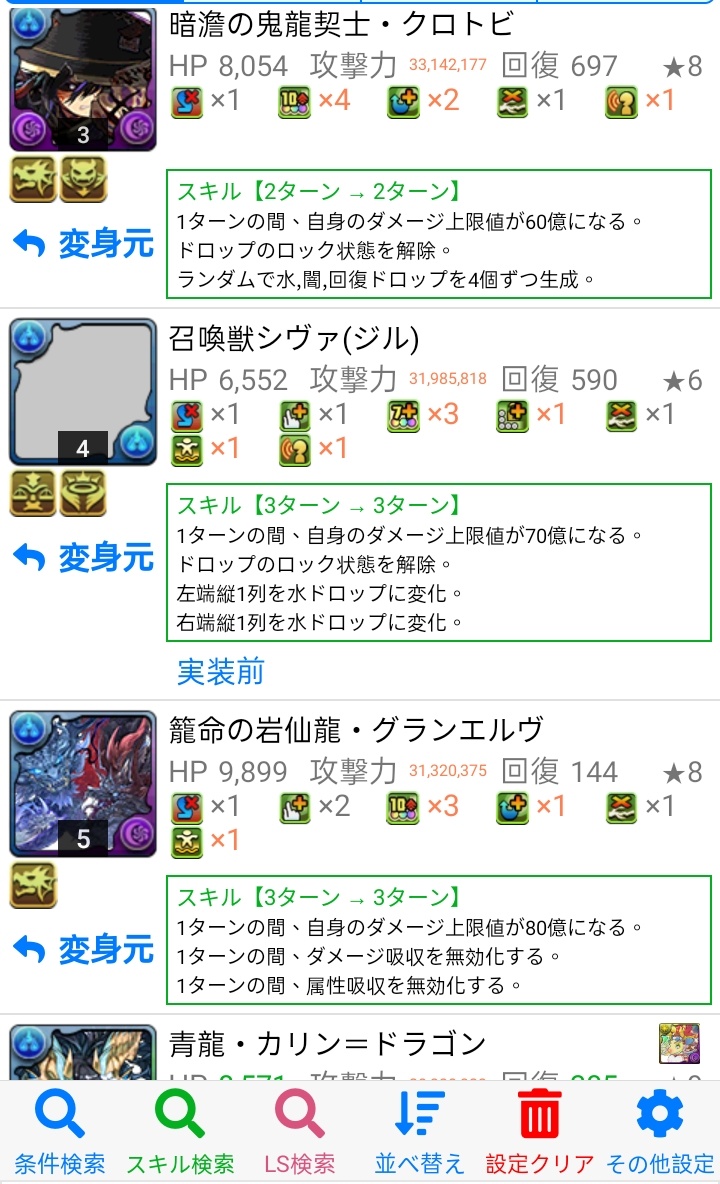Open monster icon of 召喚獣シヴァ(ジル)

coord(83,392)
